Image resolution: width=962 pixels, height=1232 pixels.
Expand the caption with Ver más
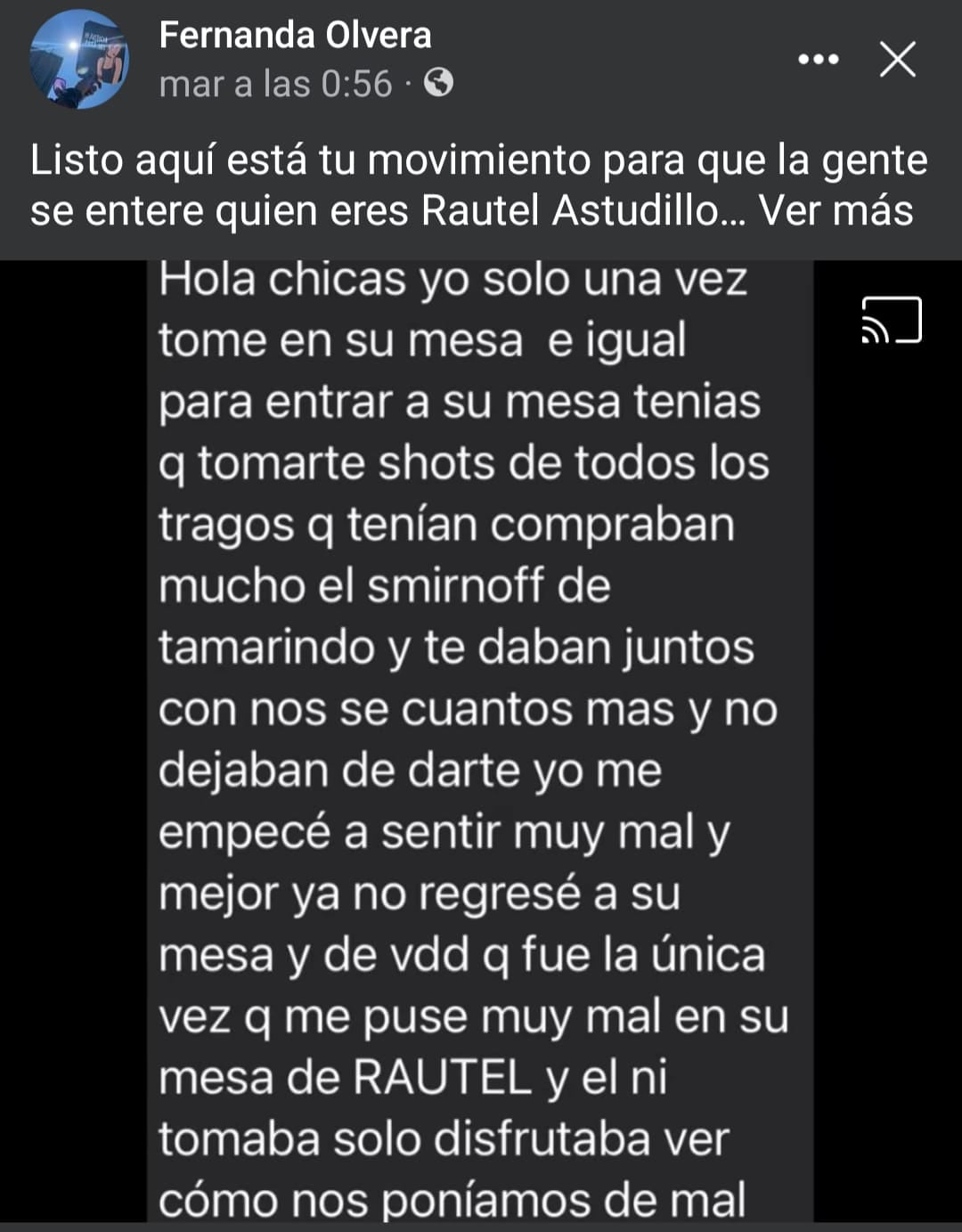(836, 211)
